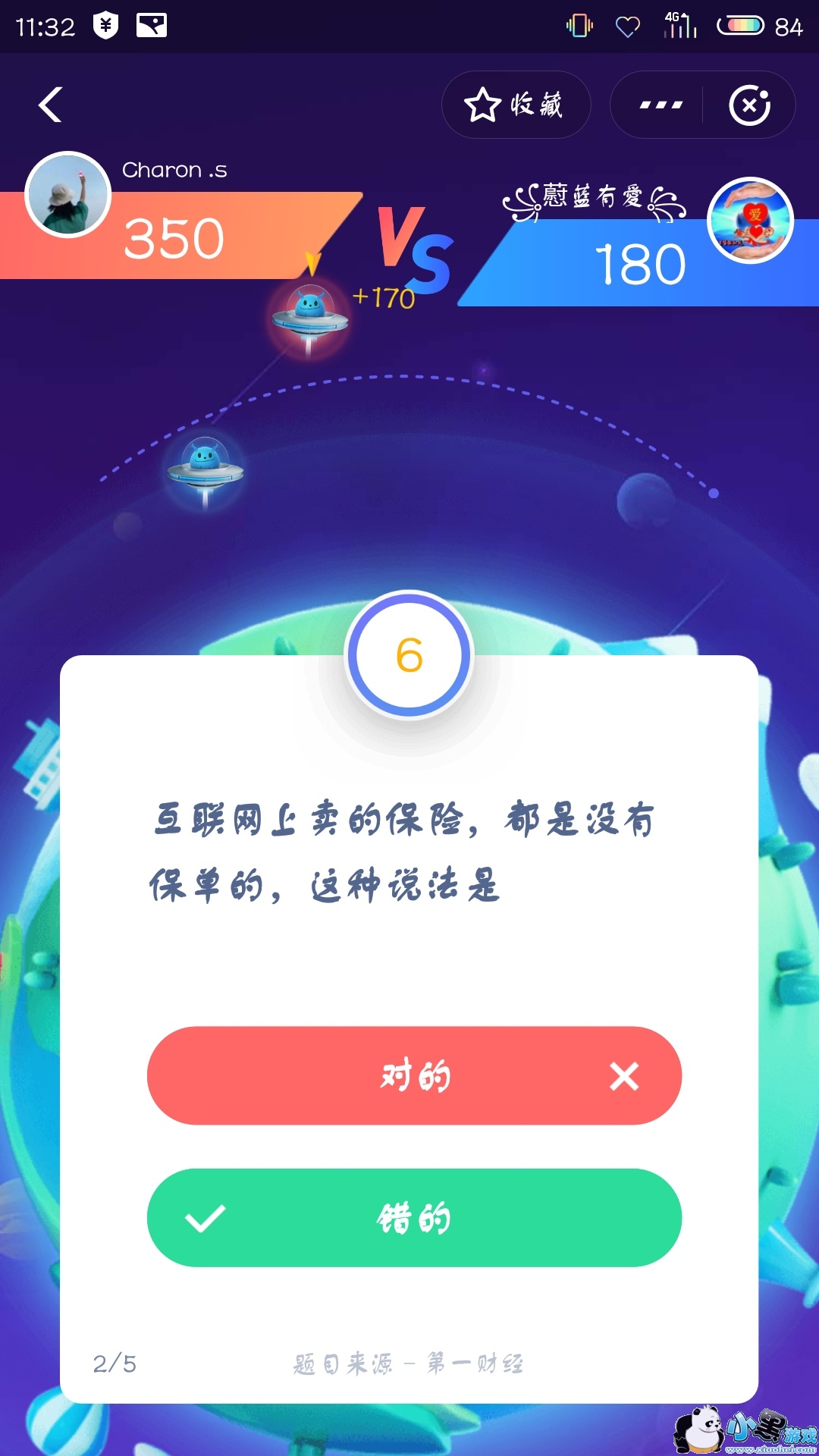Open Charon .s player avatar

[68, 195]
